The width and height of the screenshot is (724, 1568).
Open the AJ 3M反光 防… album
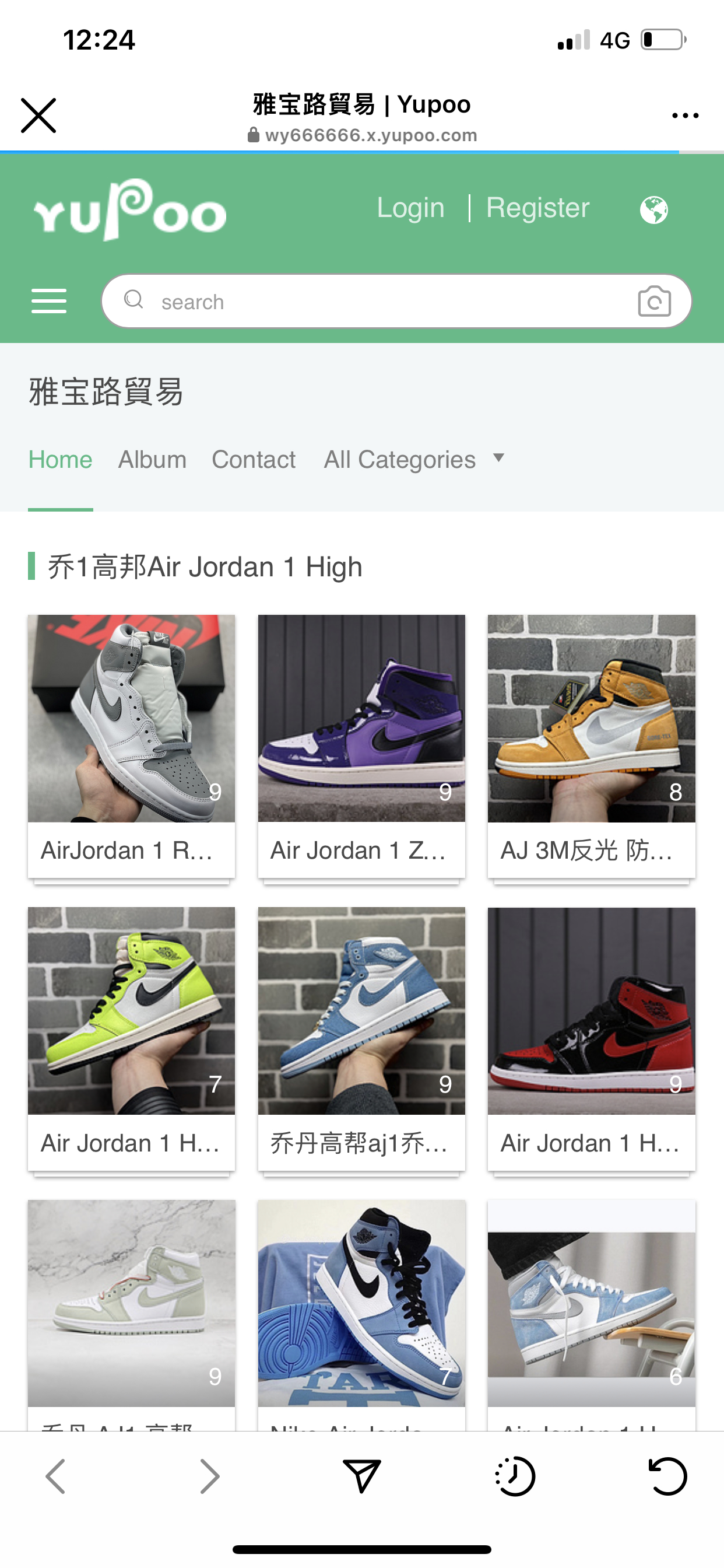(591, 745)
